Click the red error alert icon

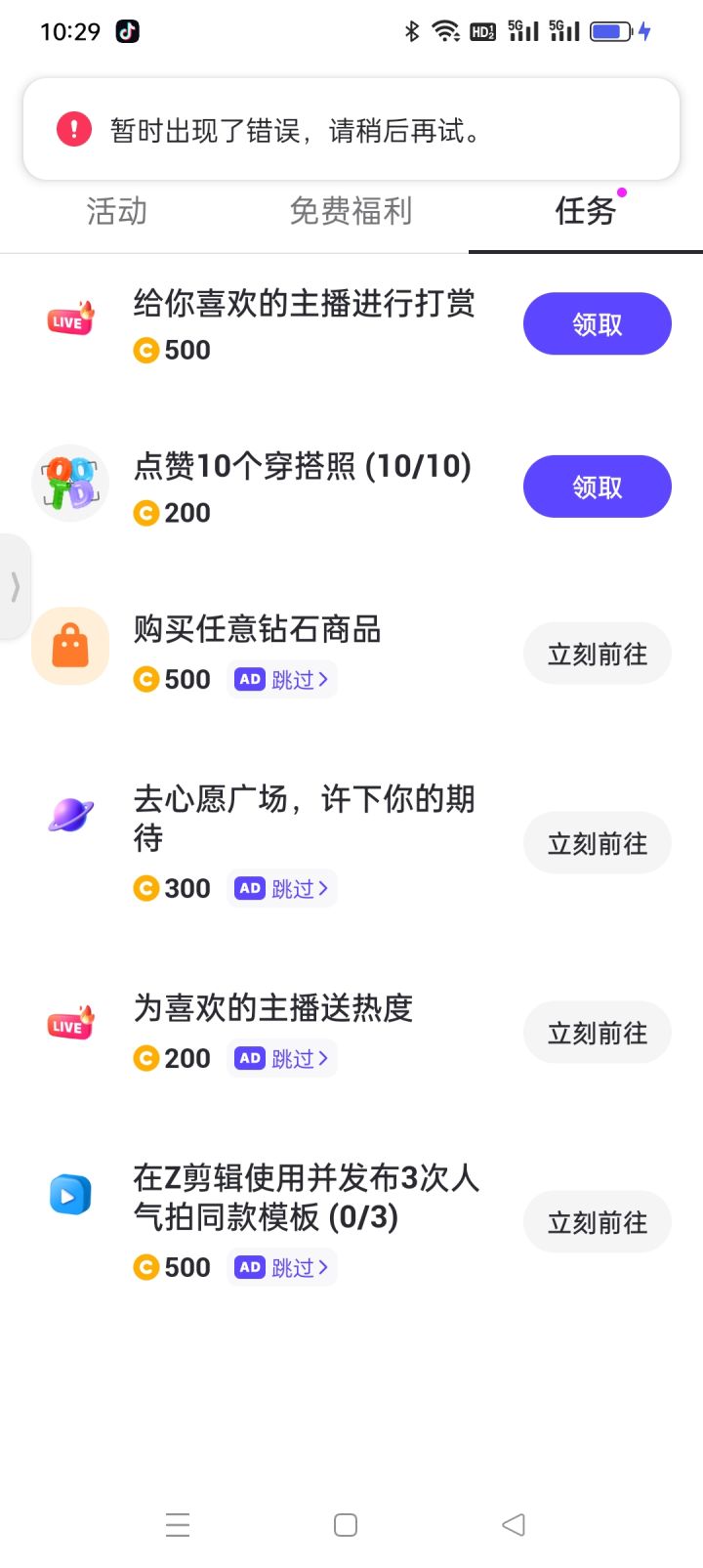point(72,128)
